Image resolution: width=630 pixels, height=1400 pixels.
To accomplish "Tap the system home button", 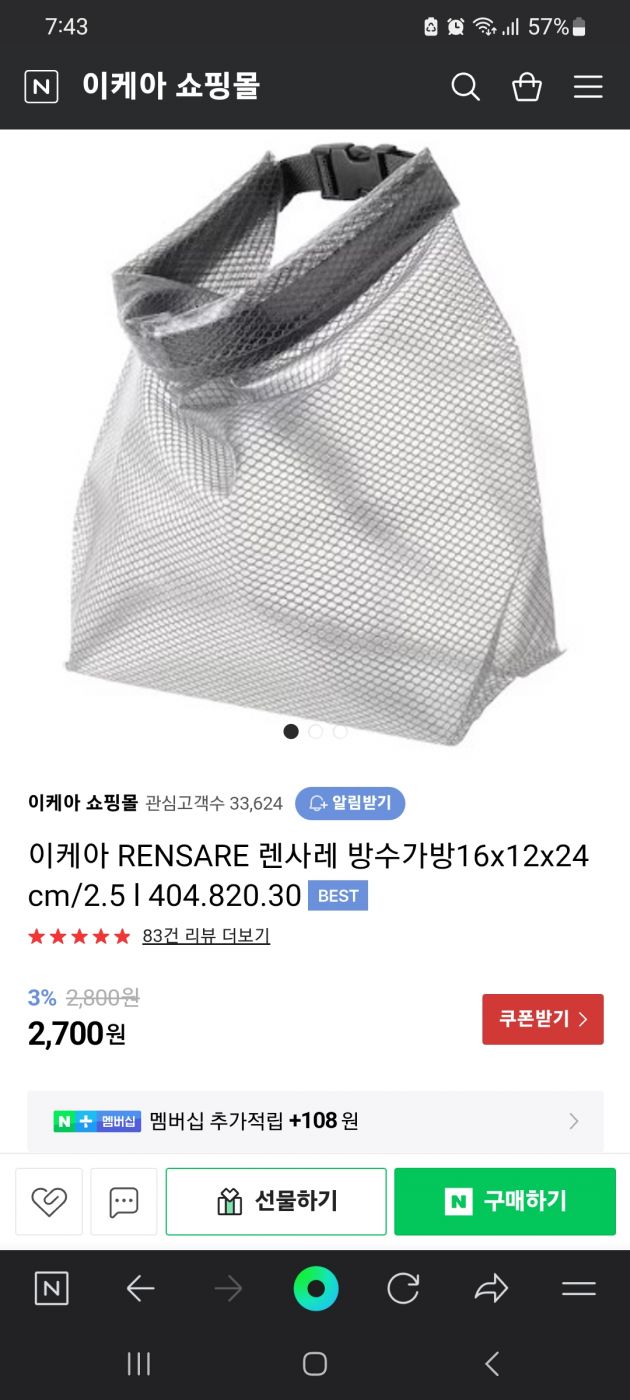I will tap(315, 1363).
